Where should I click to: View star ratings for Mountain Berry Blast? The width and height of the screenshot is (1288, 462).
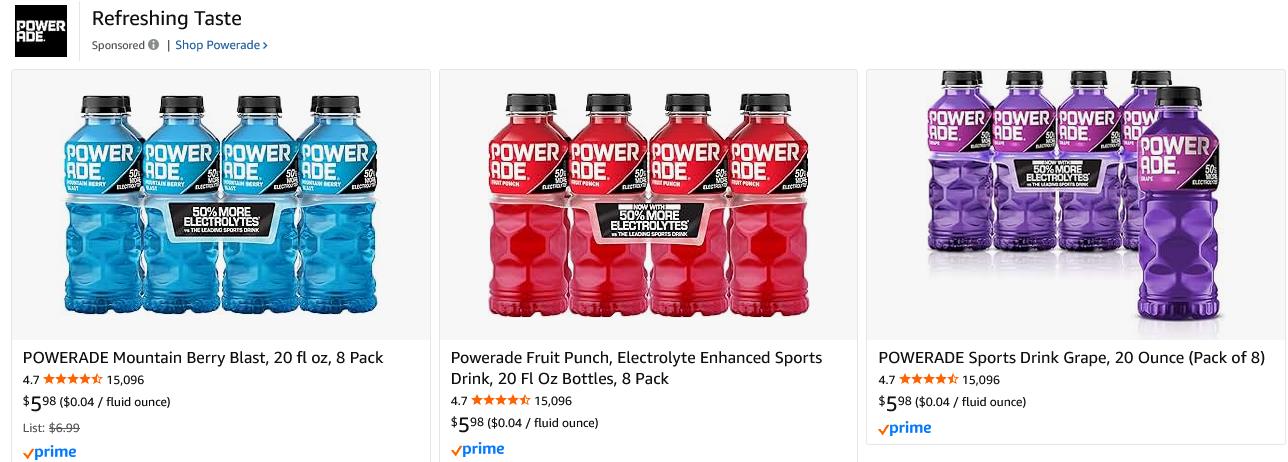[x=72, y=380]
